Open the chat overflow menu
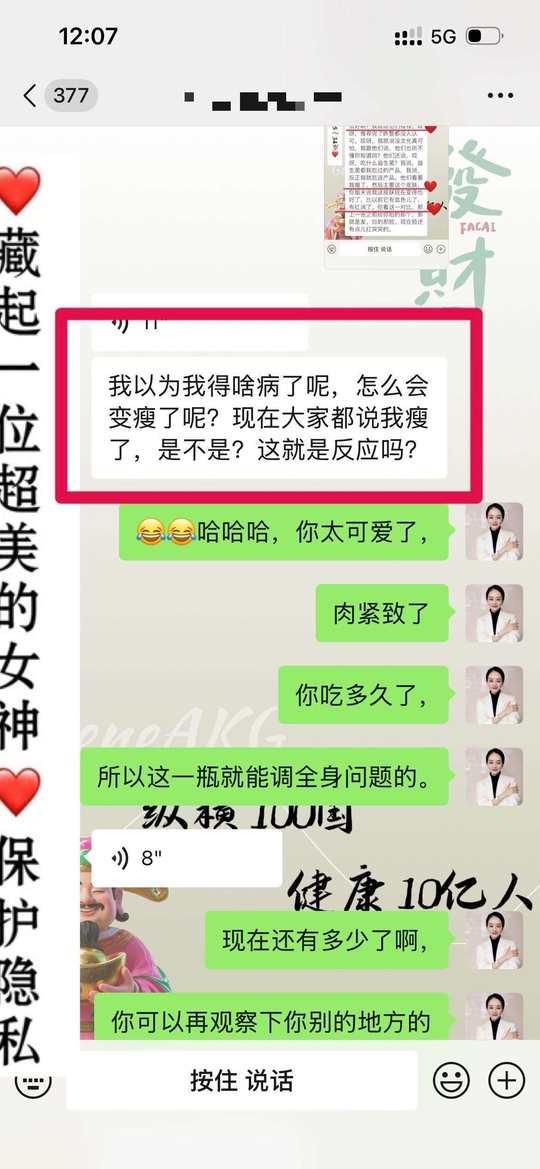This screenshot has width=540, height=1169. [x=500, y=95]
